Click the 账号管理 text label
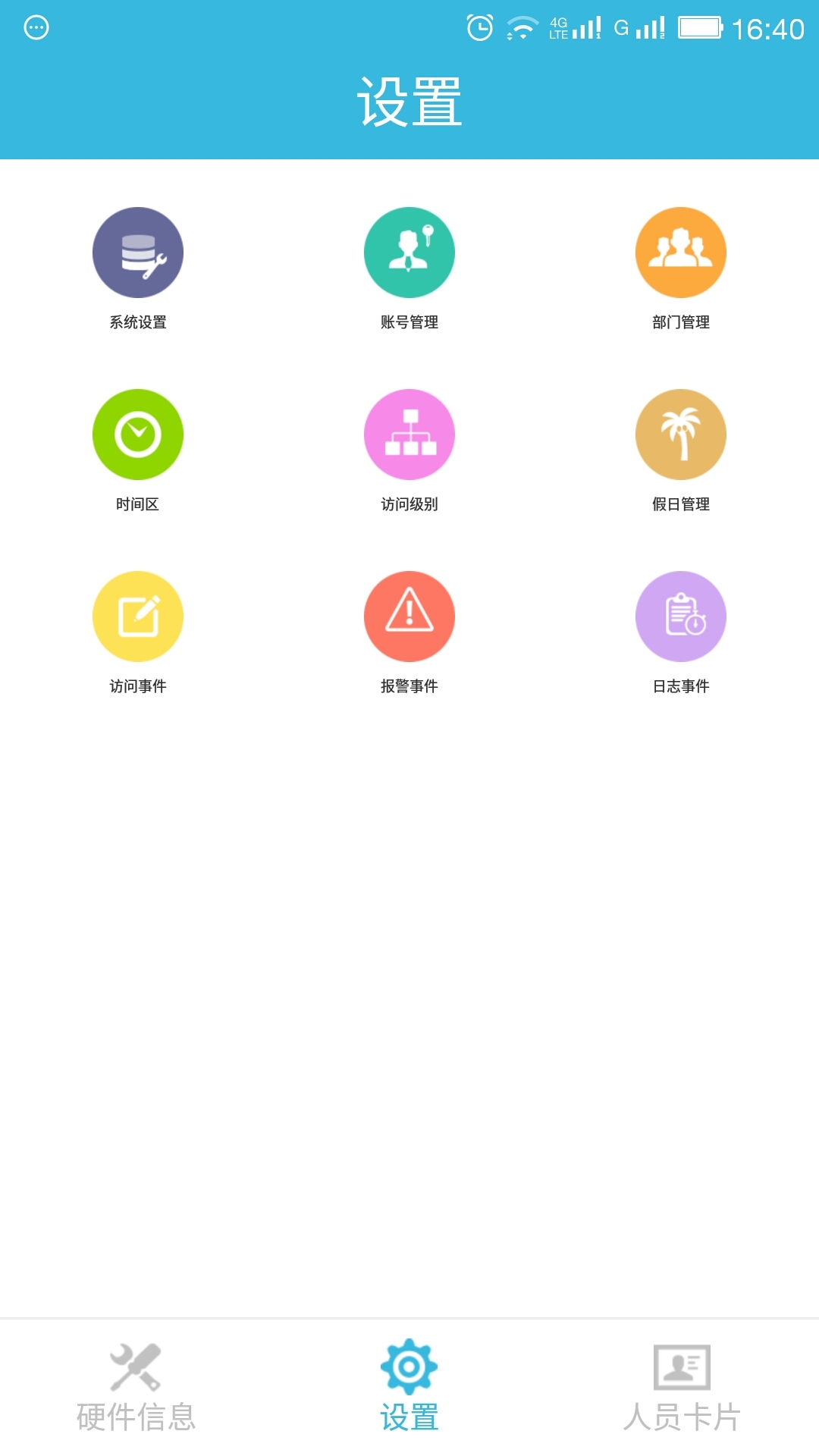Viewport: 819px width, 1456px height. (409, 322)
